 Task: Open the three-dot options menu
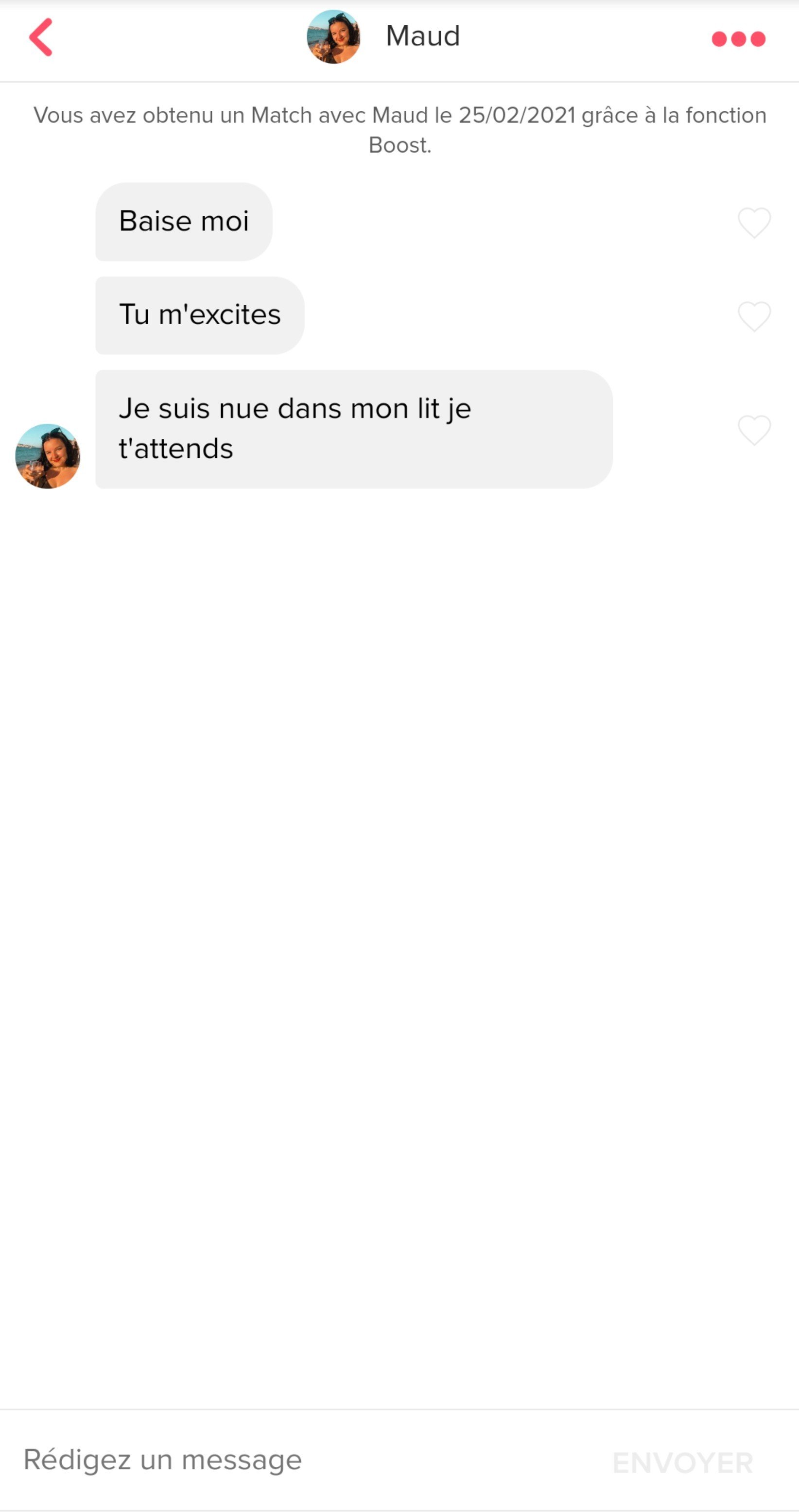point(738,39)
